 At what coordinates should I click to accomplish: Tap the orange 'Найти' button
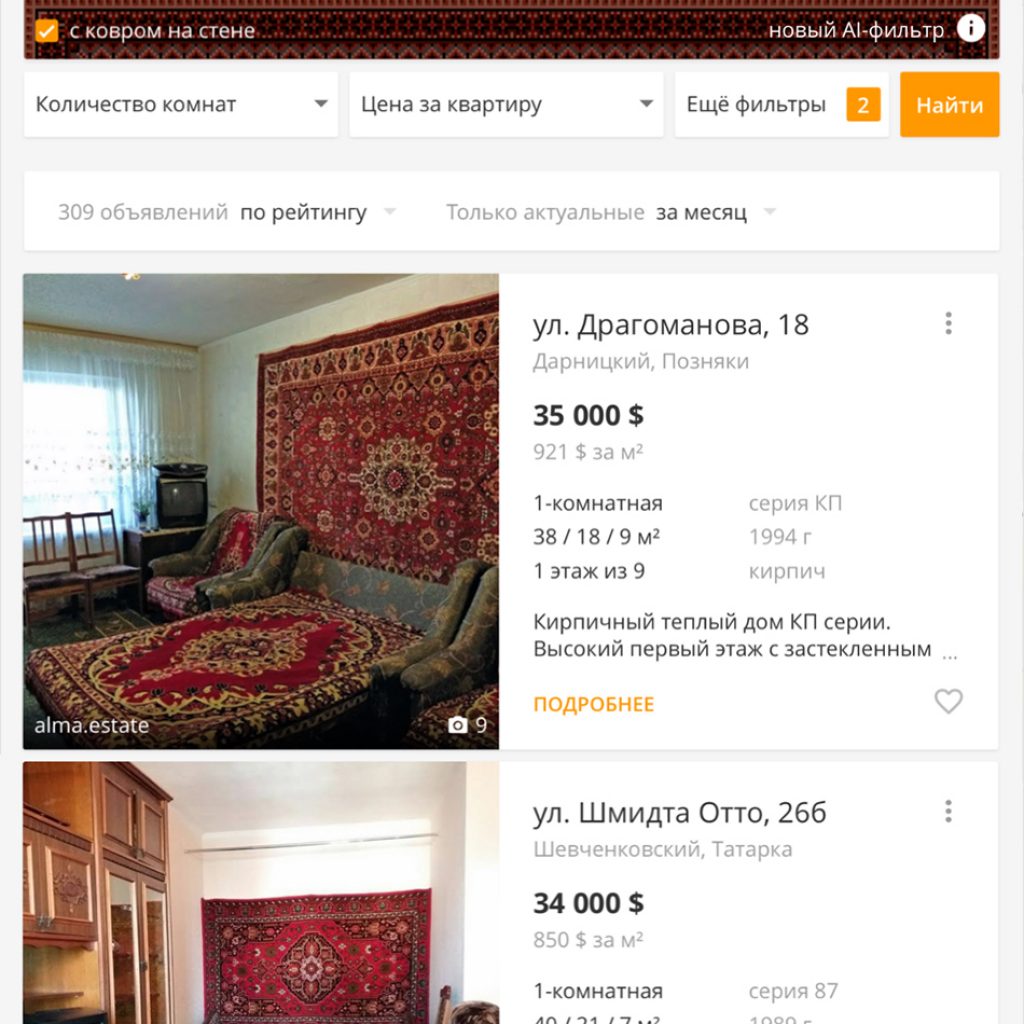pos(949,104)
